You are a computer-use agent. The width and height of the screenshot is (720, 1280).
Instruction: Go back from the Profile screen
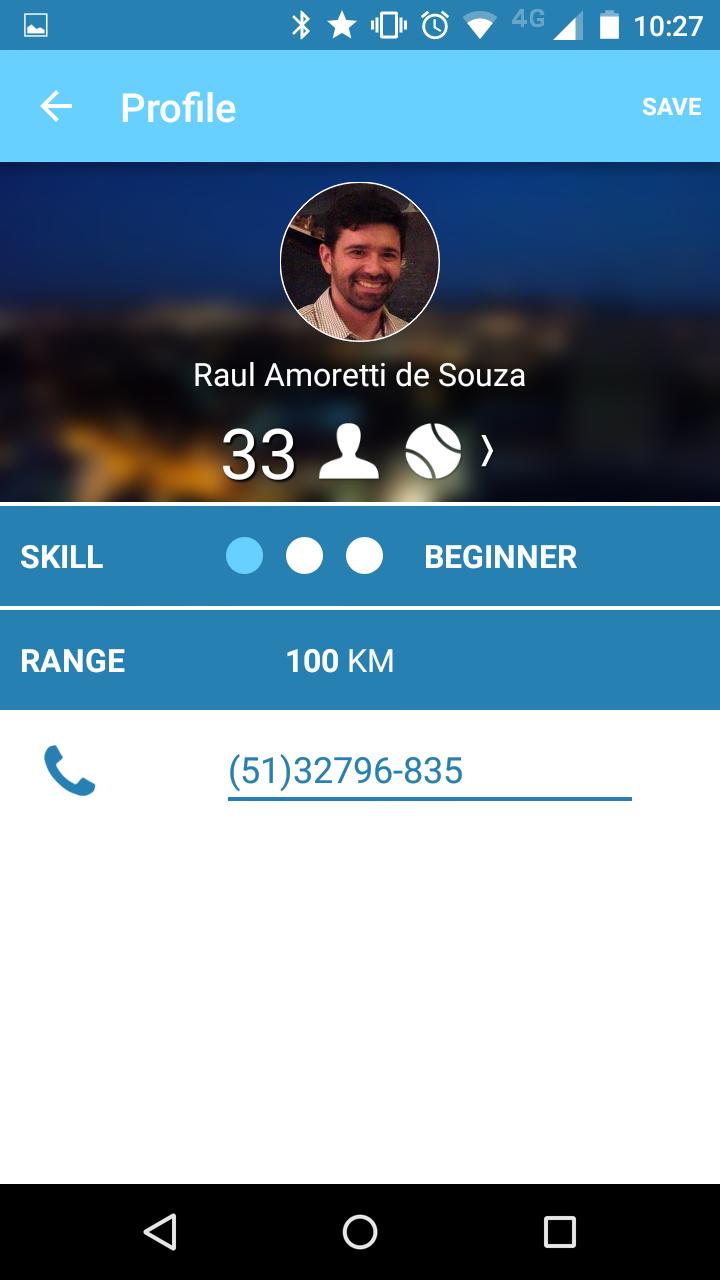tap(56, 107)
